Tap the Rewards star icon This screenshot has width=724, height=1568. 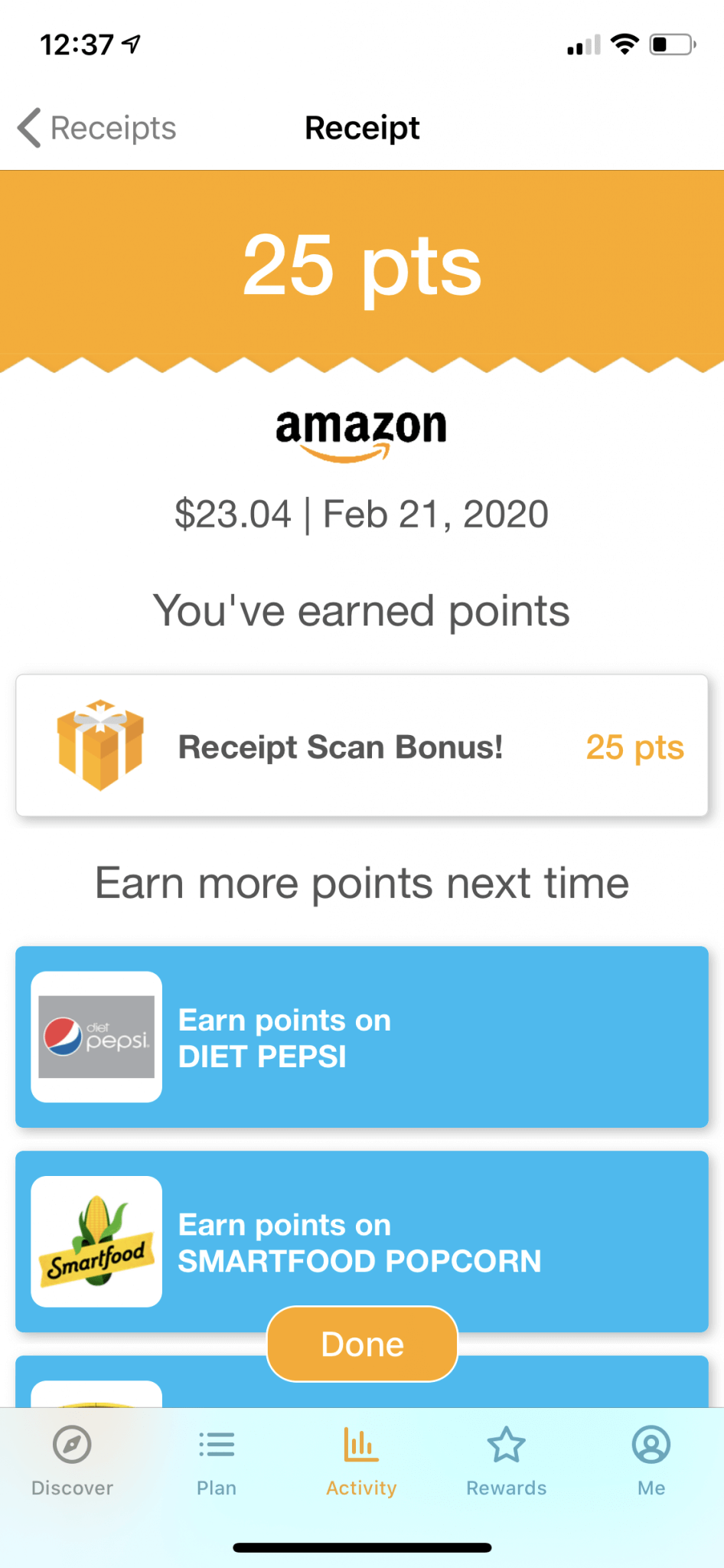click(506, 1445)
